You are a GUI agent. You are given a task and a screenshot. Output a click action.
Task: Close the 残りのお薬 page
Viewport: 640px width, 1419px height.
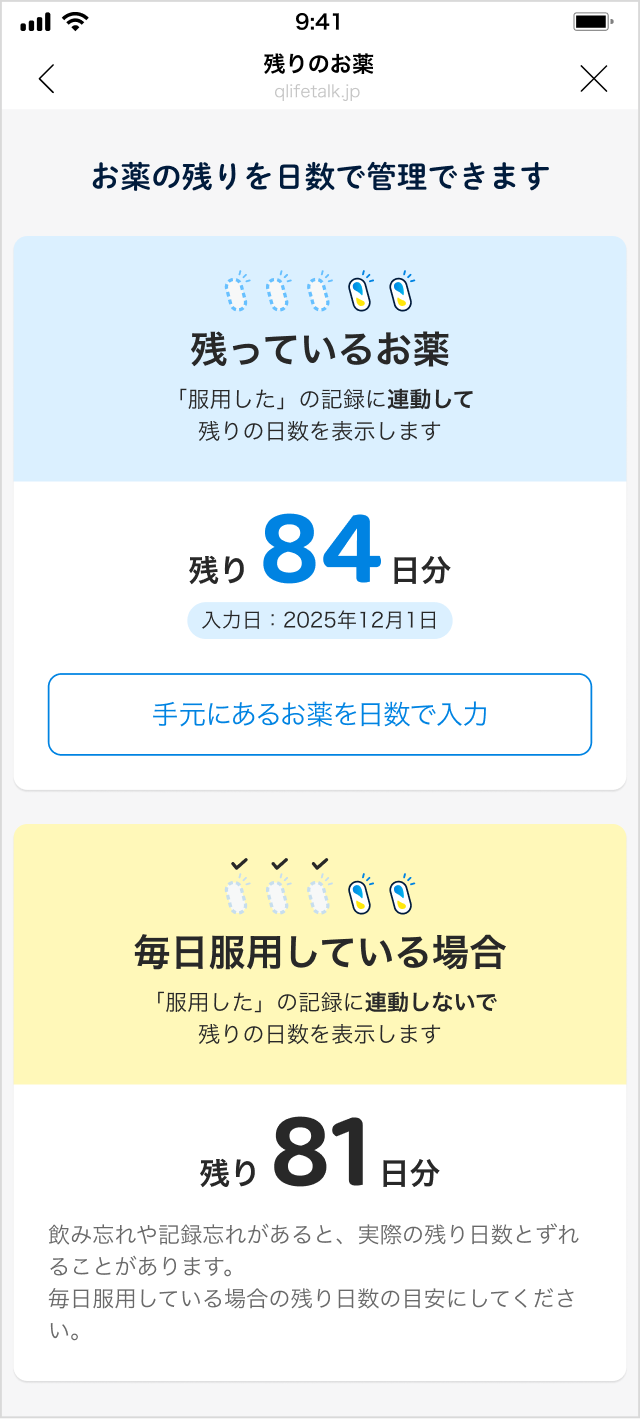click(x=594, y=79)
